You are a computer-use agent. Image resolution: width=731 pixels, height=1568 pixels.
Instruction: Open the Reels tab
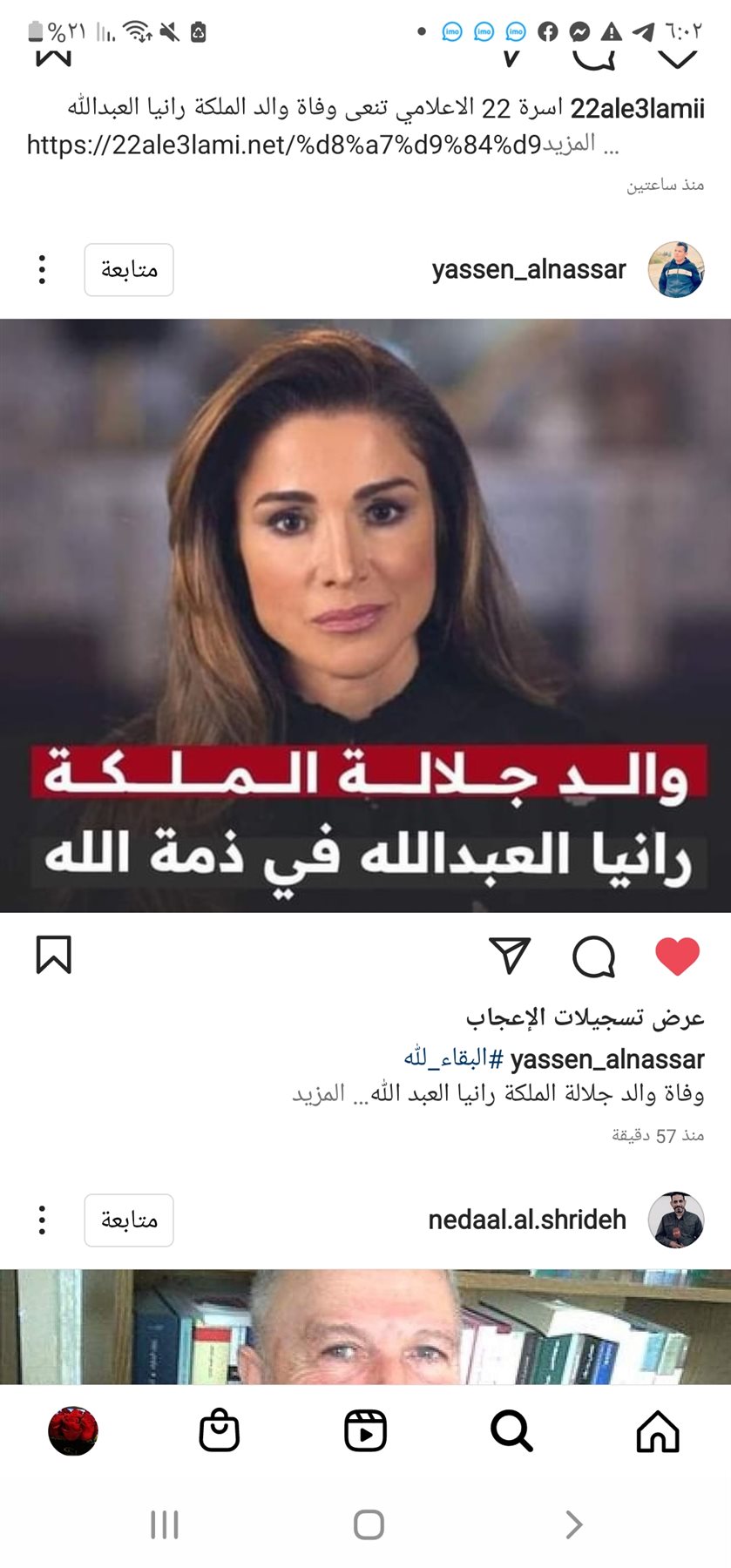(365, 1431)
